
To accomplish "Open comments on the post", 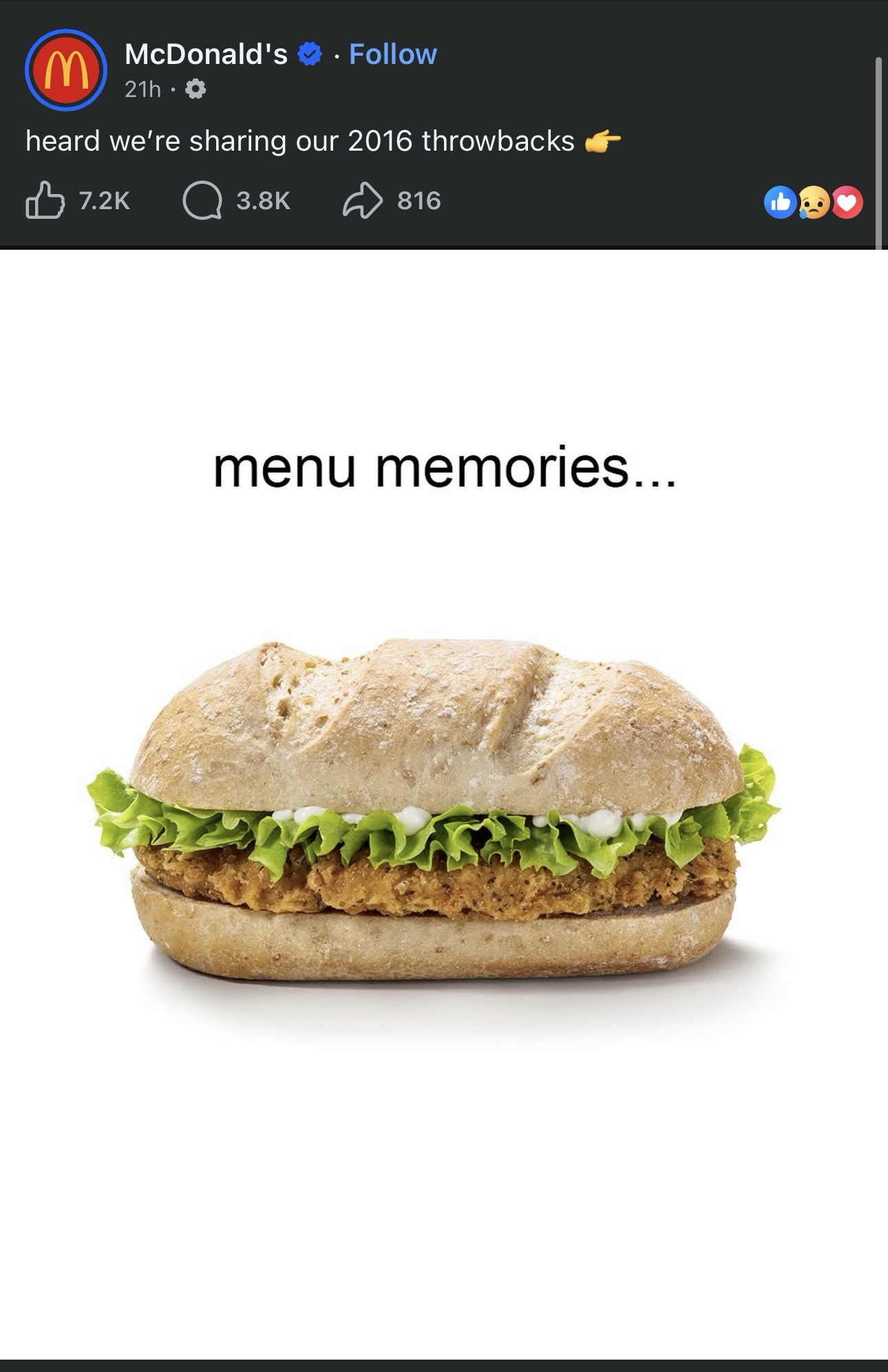I will click(x=202, y=200).
